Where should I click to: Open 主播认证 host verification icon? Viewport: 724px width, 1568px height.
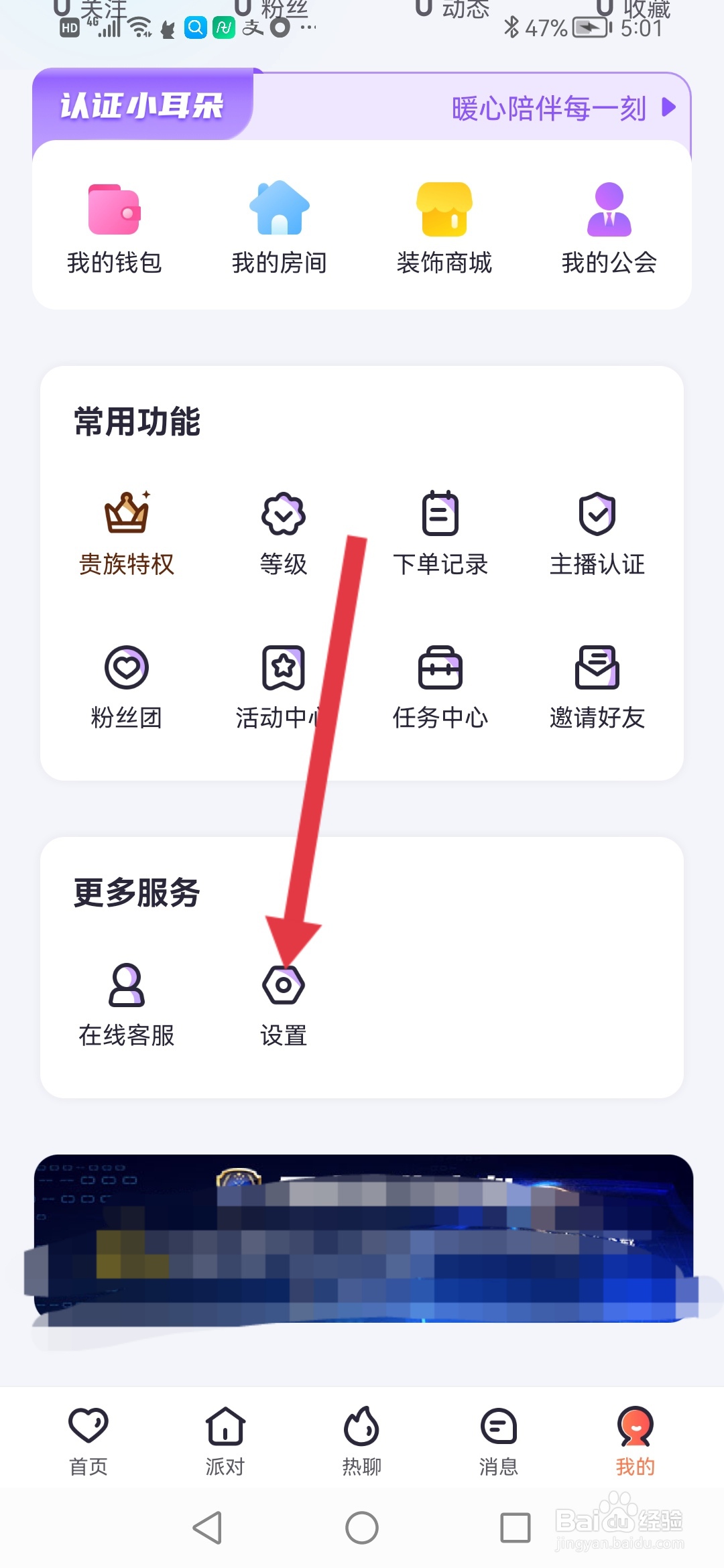coord(597,516)
